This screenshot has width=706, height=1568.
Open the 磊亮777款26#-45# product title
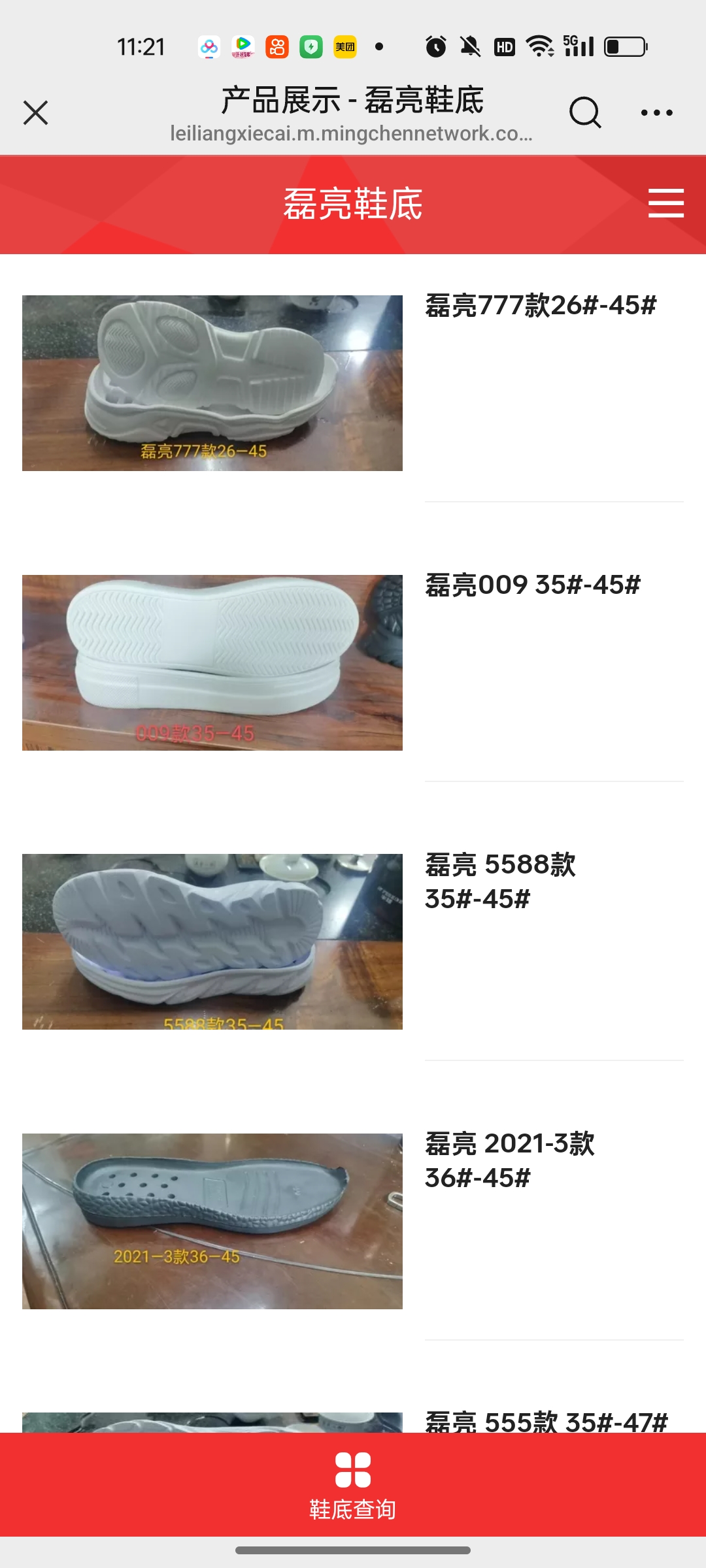pyautogui.click(x=541, y=305)
